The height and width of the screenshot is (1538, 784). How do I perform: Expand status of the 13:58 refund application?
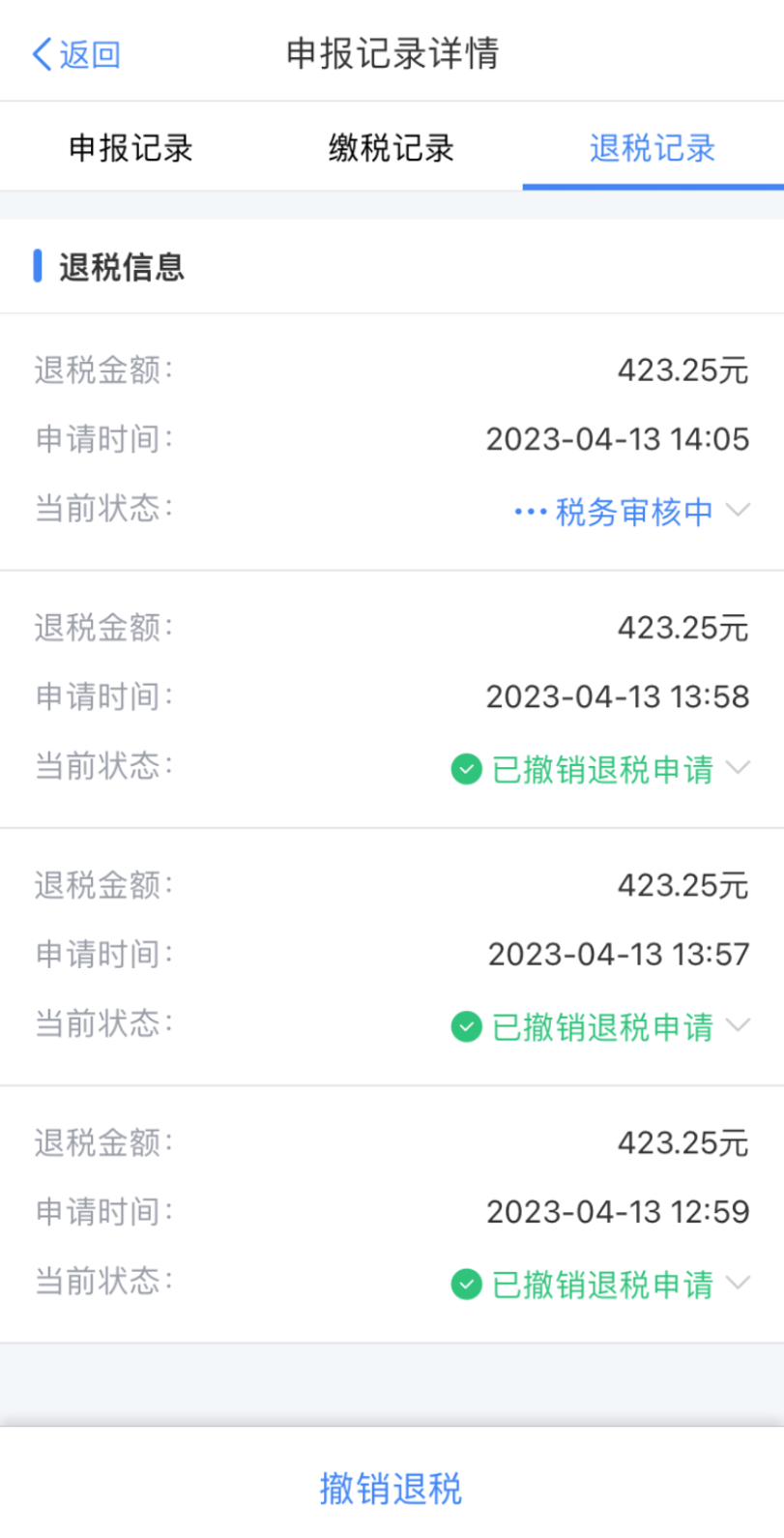(600, 769)
